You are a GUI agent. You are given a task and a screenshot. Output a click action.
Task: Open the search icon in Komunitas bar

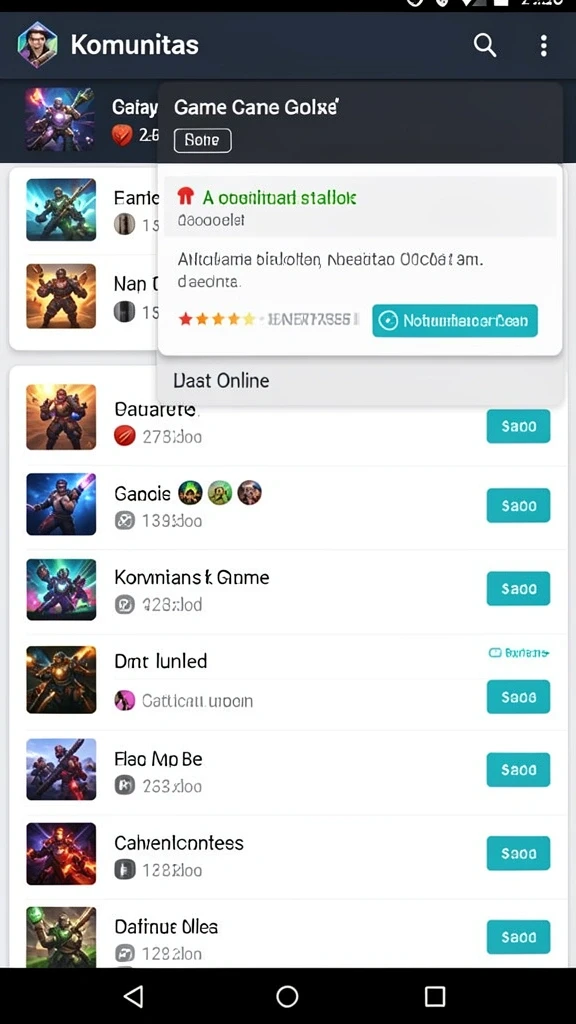pyautogui.click(x=485, y=45)
